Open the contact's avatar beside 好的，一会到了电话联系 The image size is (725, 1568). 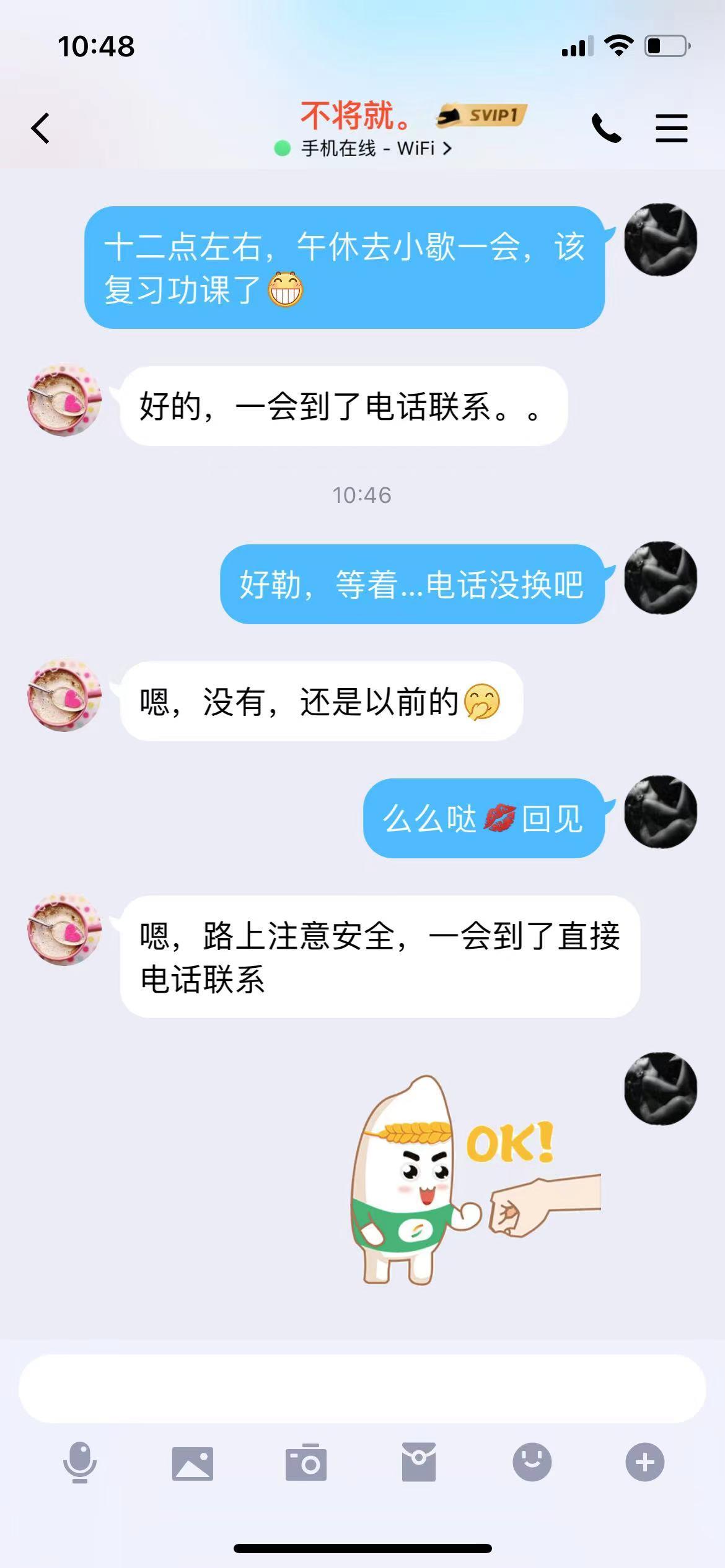64,401
